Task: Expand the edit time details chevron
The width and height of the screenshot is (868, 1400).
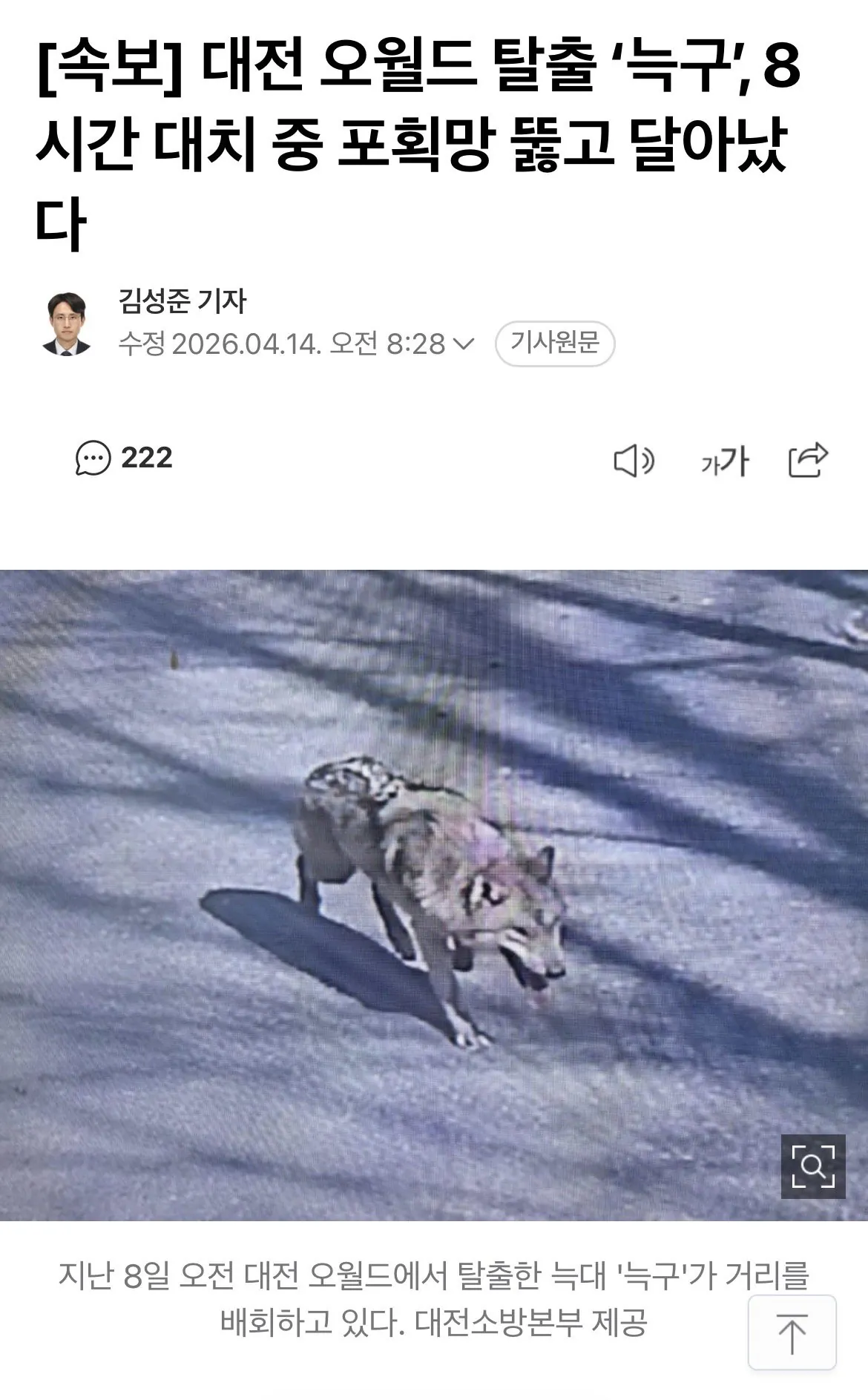Action: coord(463,344)
